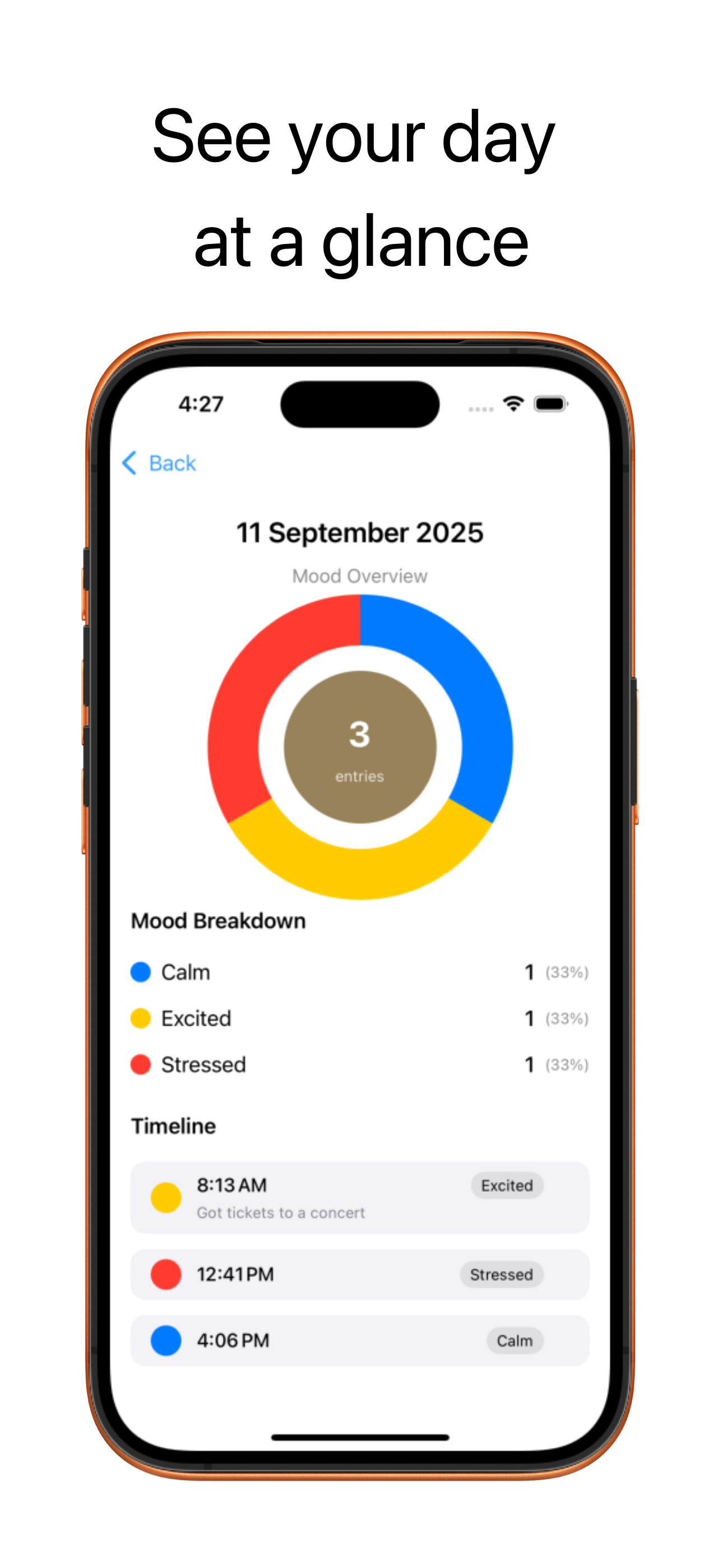The width and height of the screenshot is (723, 1568).
Task: Expand the Mood Breakdown section
Action: [218, 920]
